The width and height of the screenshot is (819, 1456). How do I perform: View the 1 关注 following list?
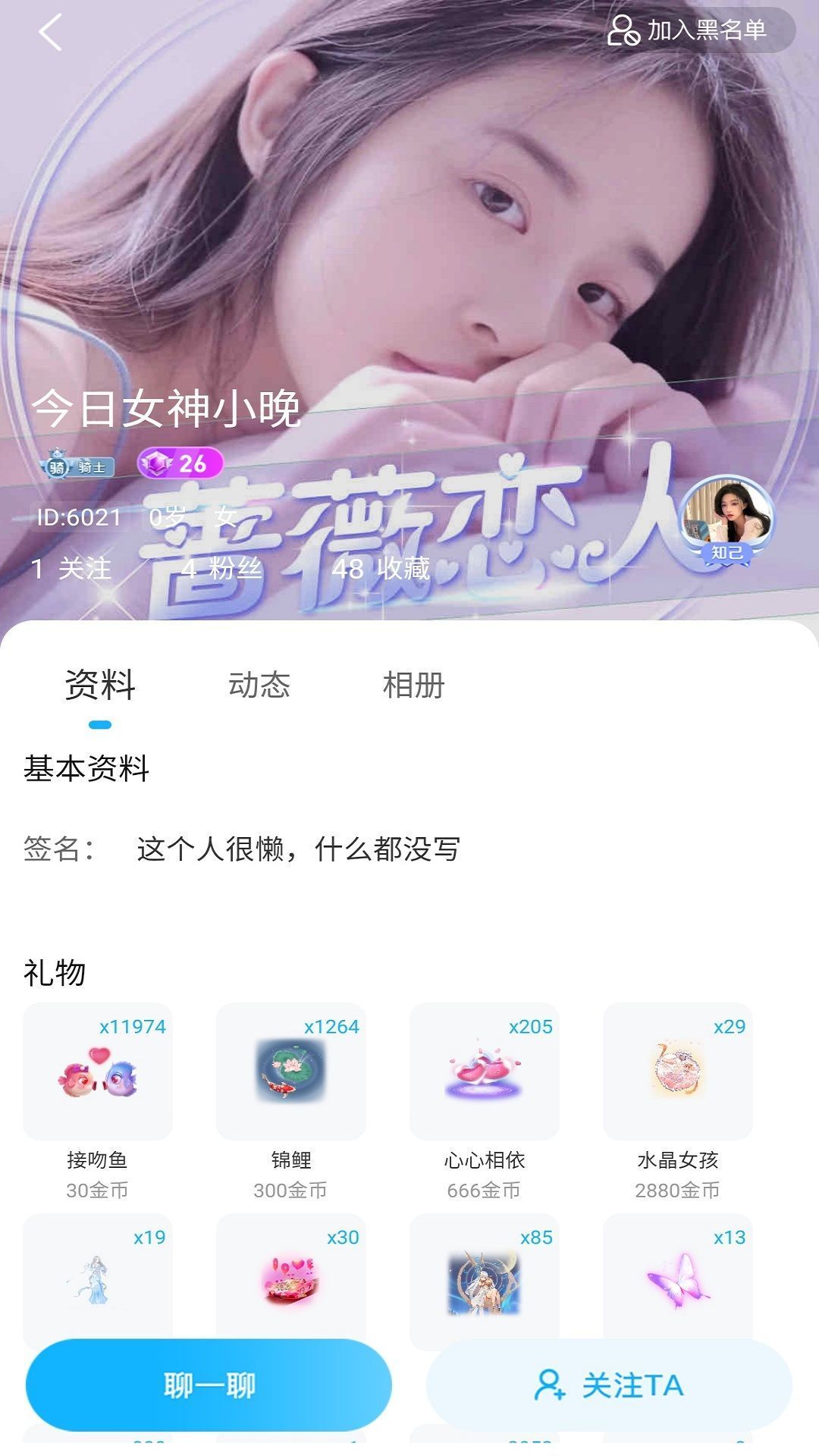(71, 568)
